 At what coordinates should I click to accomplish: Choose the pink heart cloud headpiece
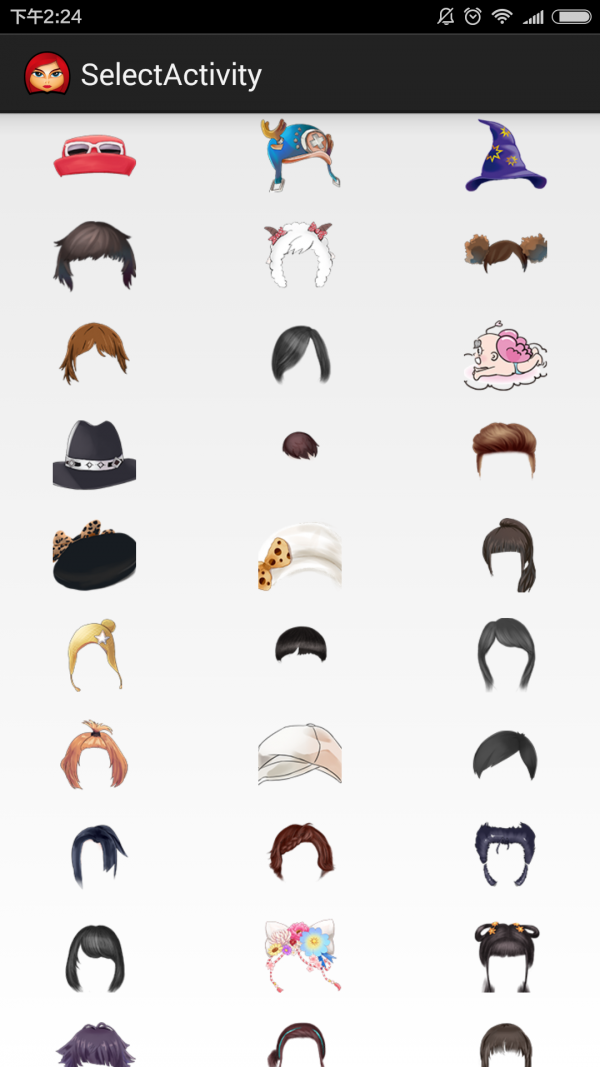point(505,356)
